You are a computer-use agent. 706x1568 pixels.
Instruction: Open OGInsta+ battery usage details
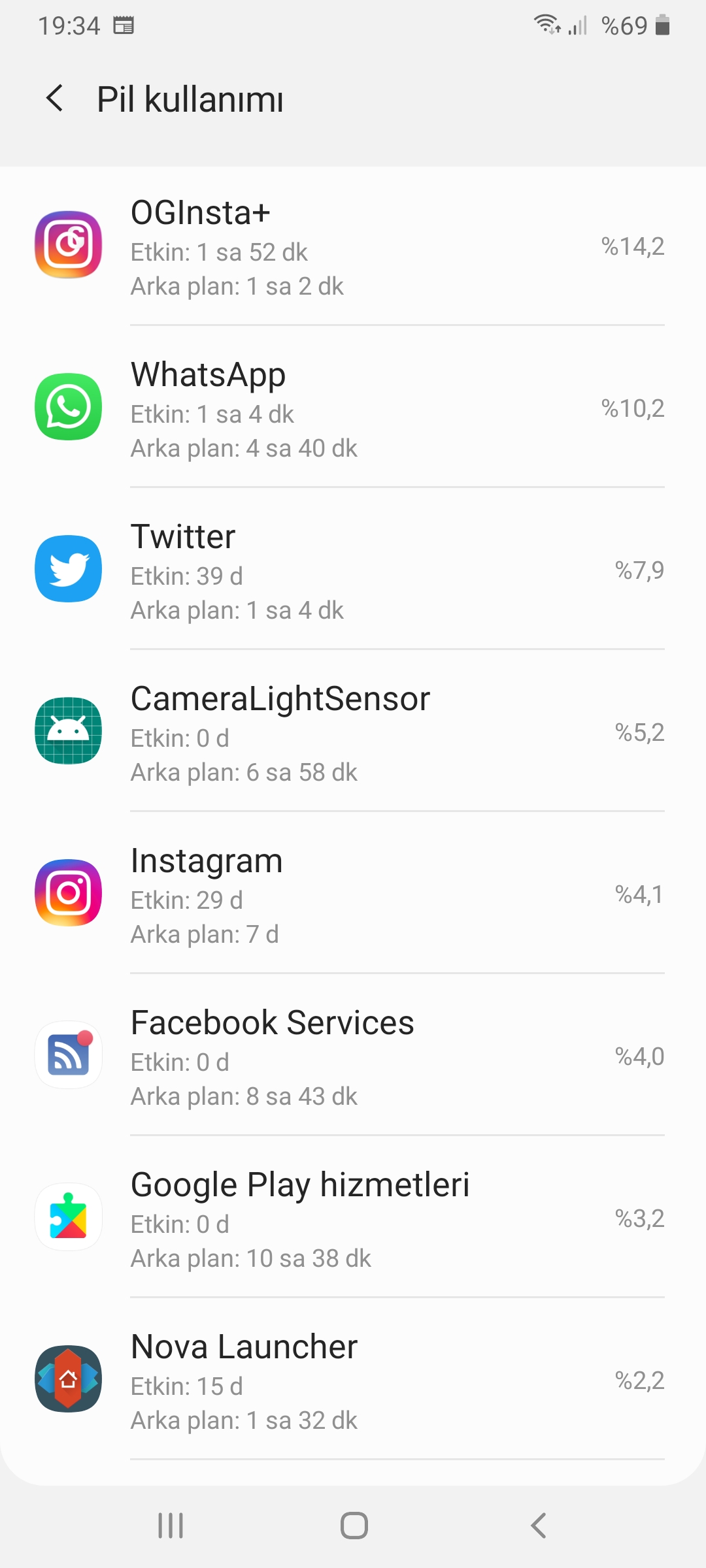[353, 246]
